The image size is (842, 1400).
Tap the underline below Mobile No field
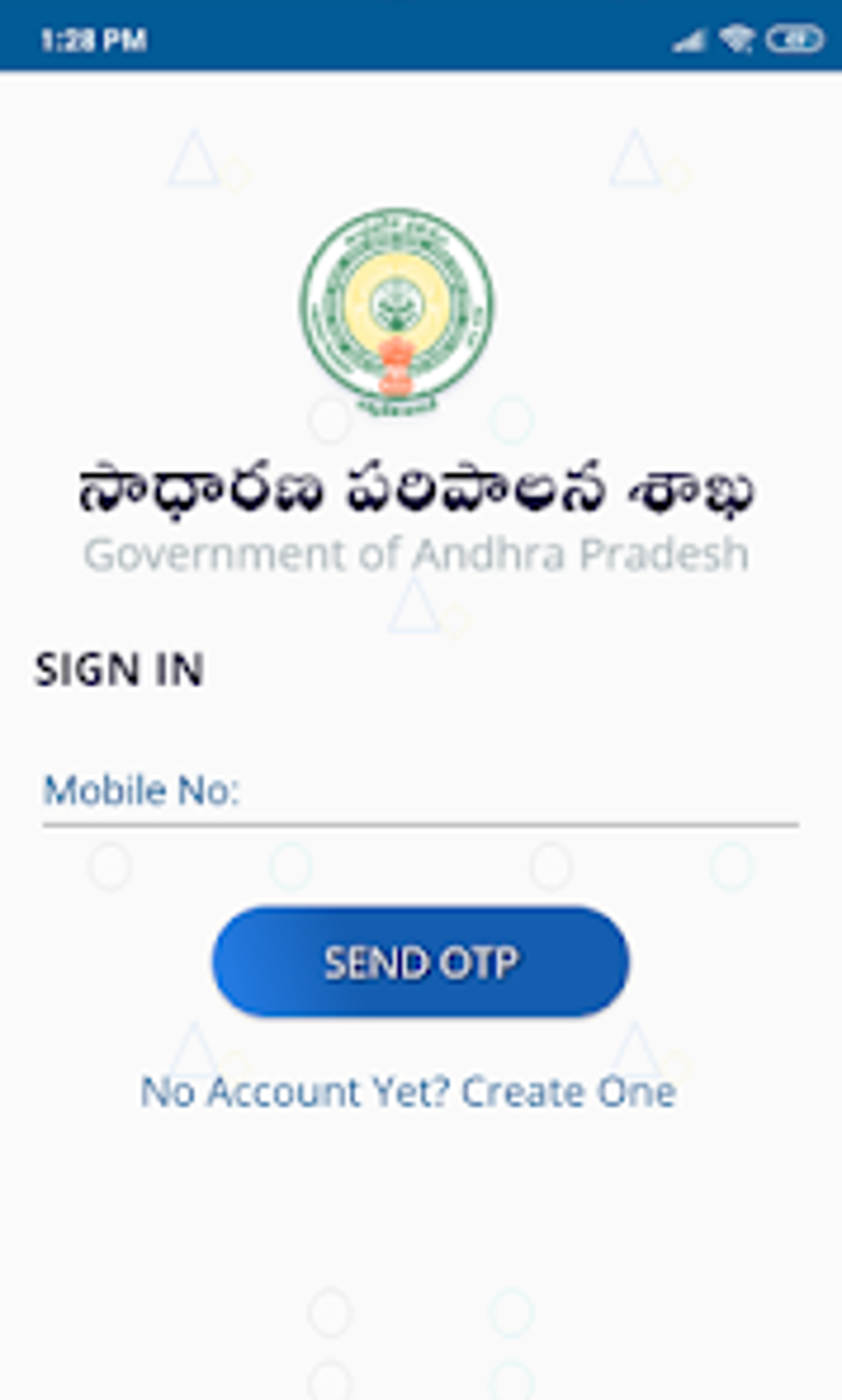pos(419,823)
